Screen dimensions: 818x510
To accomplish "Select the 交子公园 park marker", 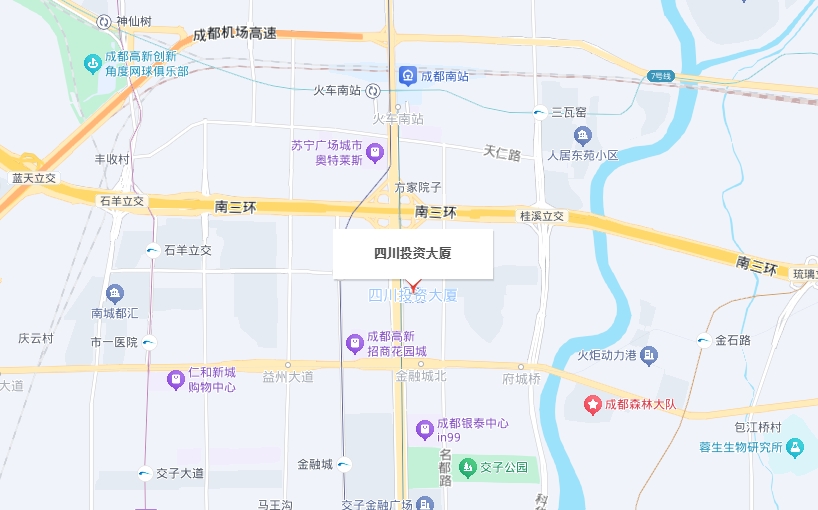I will [467, 467].
